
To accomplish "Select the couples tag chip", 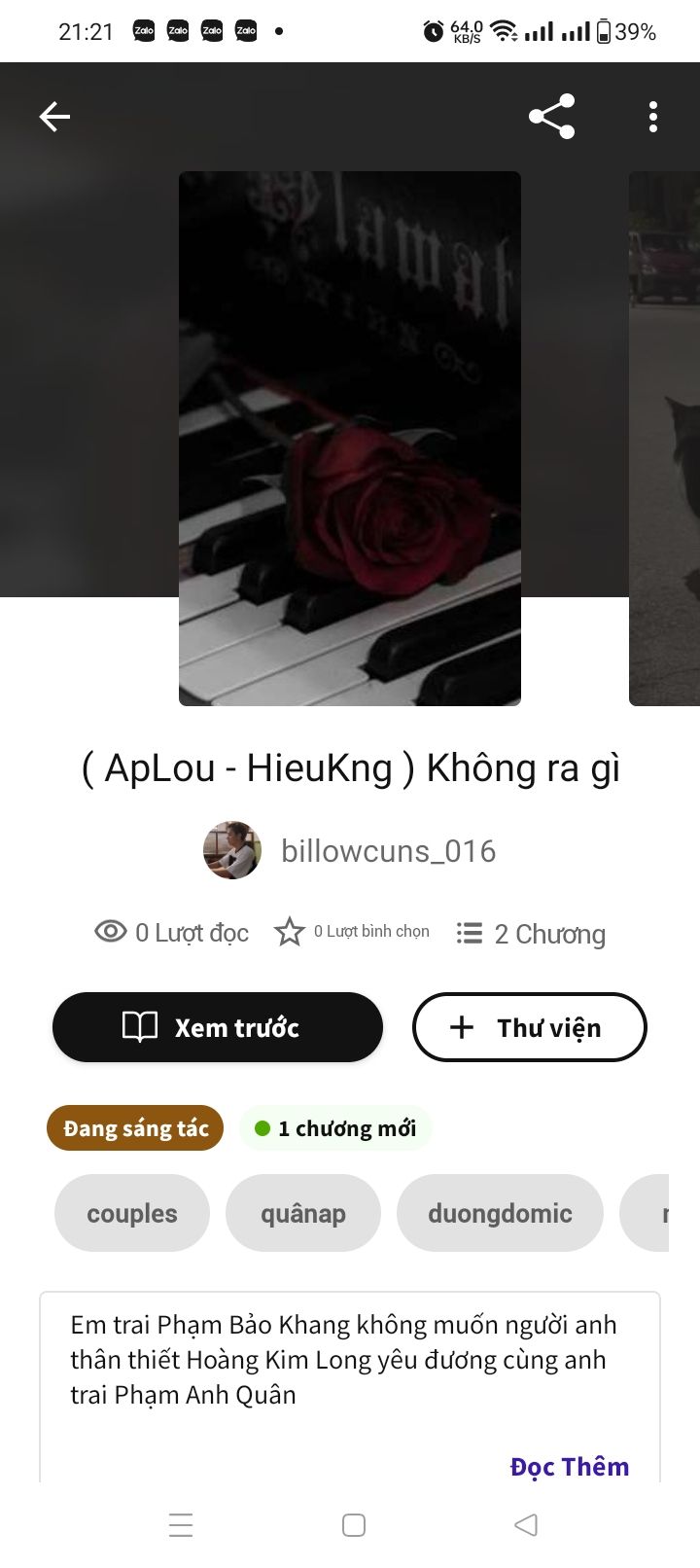I will (x=132, y=1213).
